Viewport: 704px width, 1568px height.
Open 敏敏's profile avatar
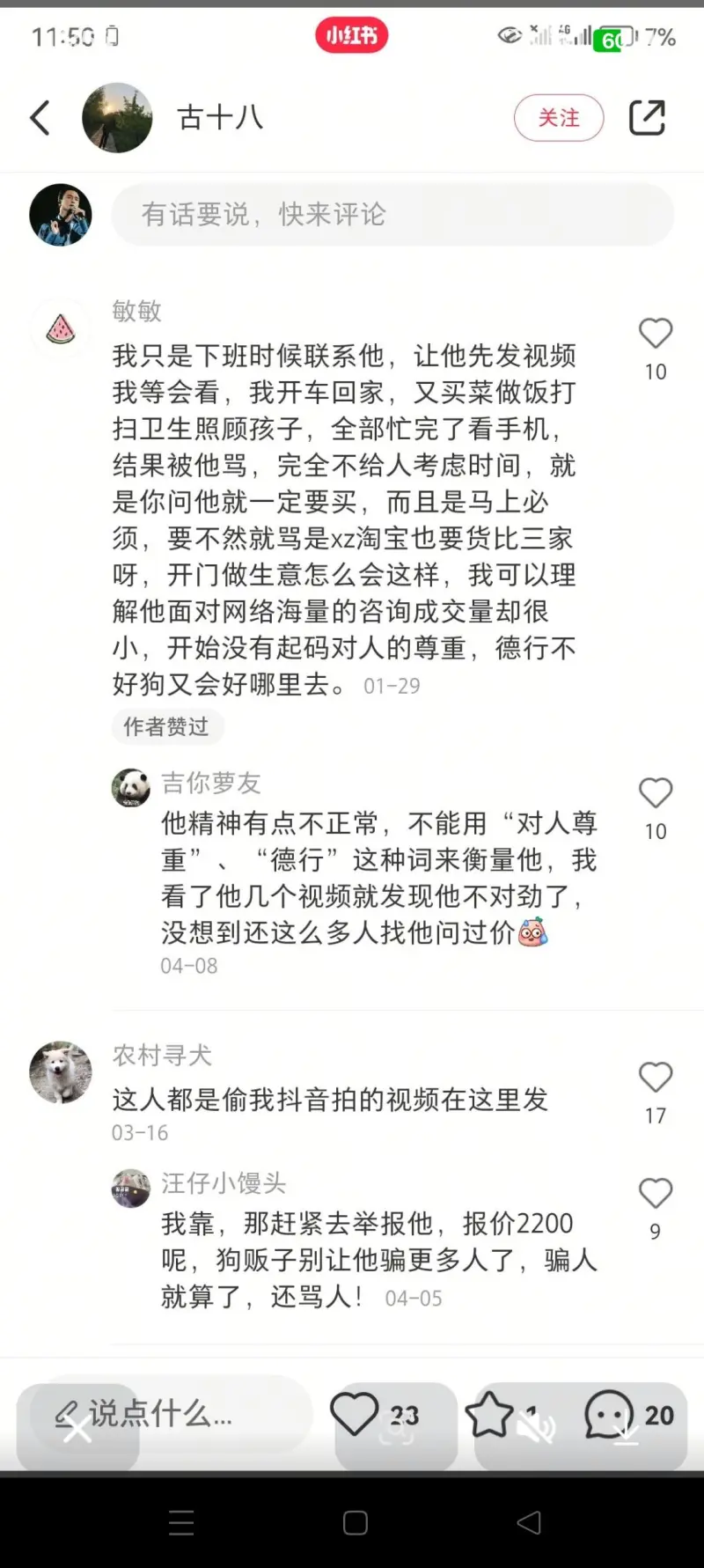[x=61, y=329]
